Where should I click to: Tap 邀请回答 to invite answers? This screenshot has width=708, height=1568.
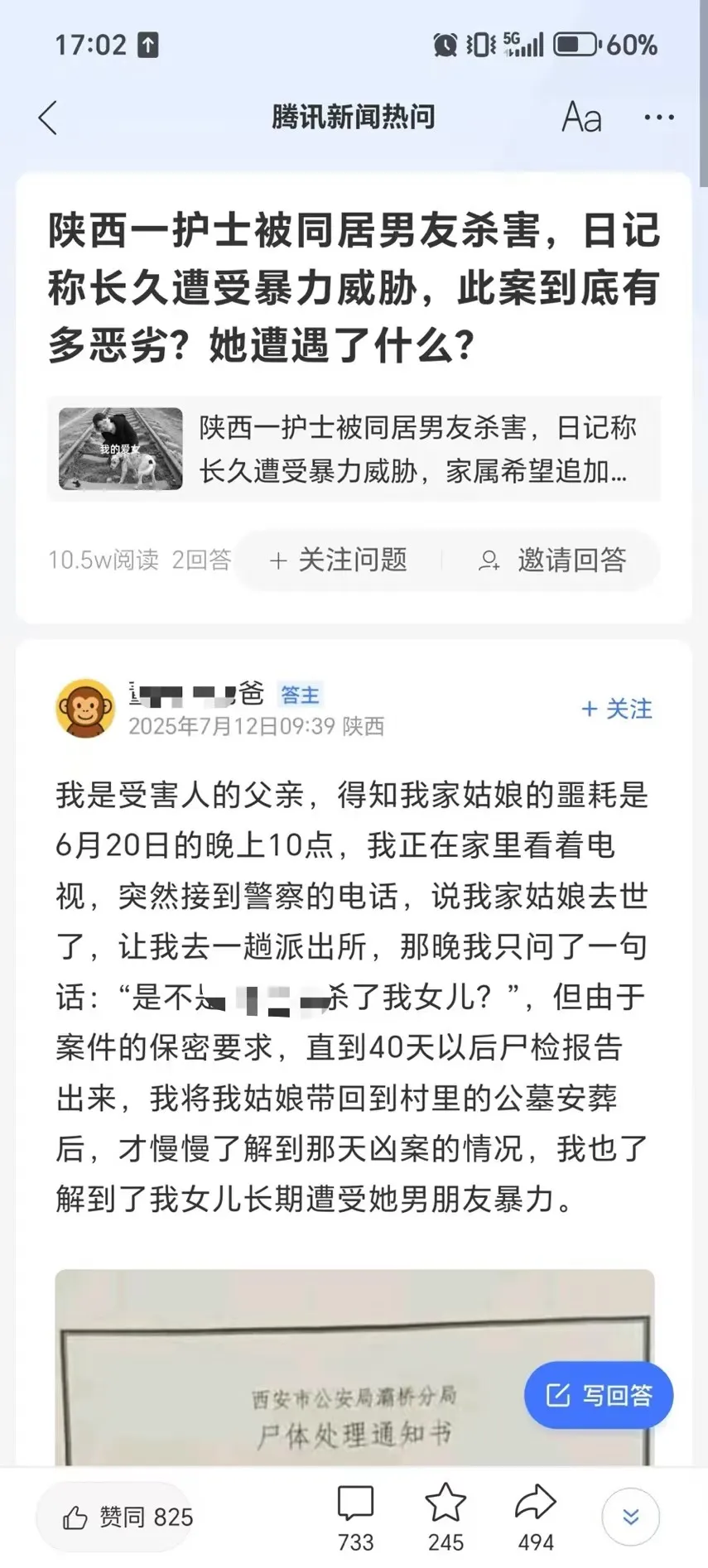coord(552,560)
